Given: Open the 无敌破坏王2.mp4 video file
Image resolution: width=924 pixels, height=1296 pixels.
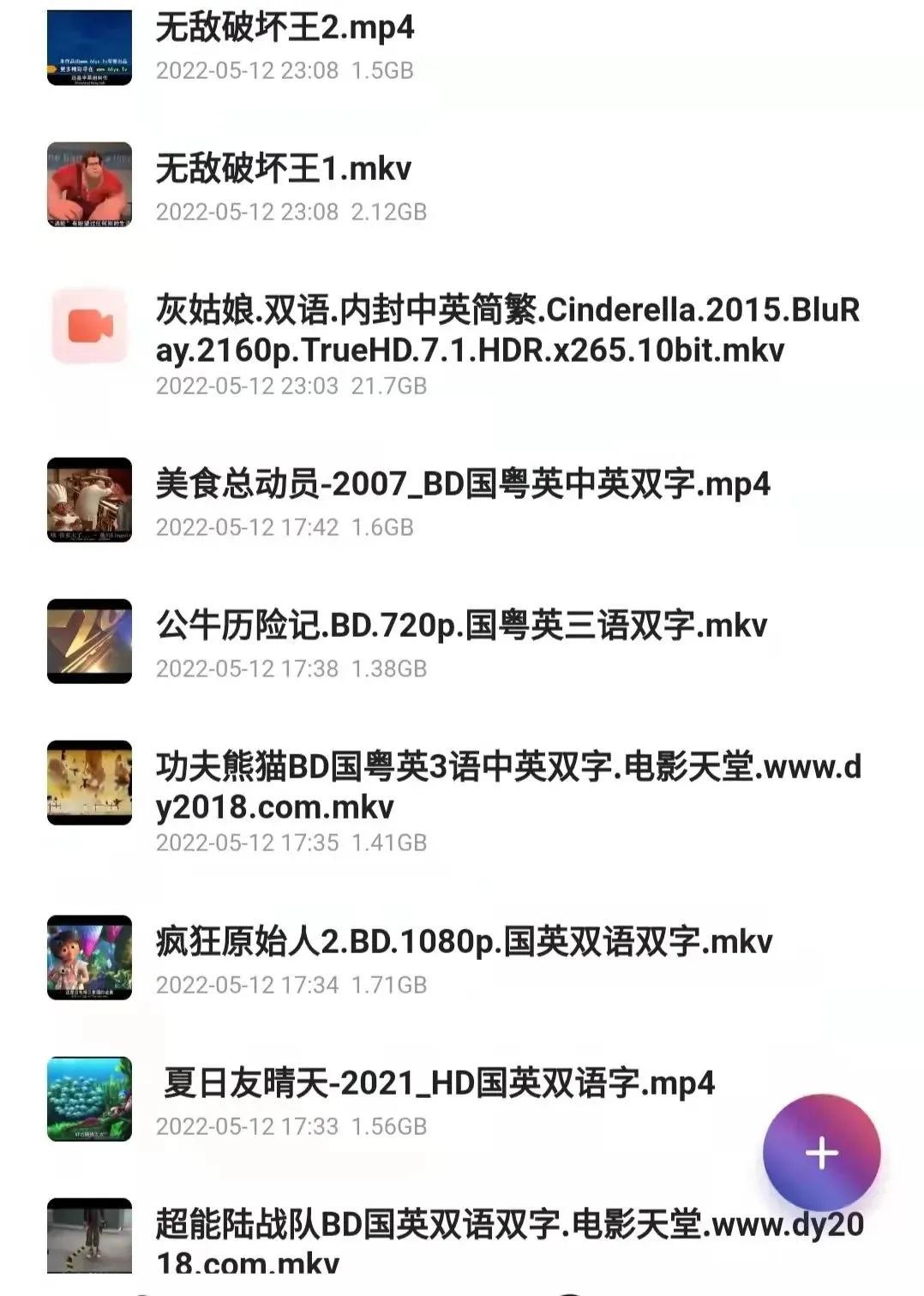Looking at the screenshot, I should click(285, 28).
